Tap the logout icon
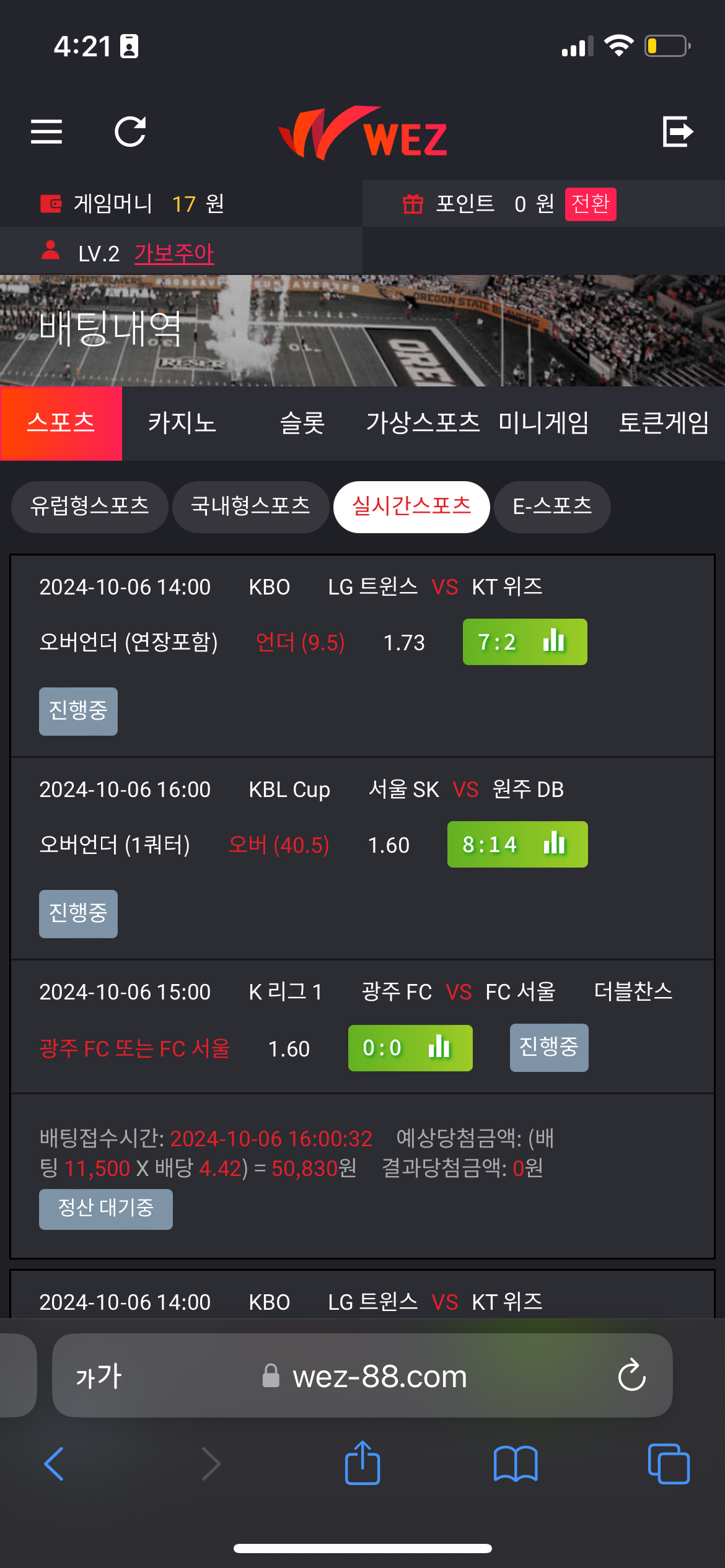Viewport: 725px width, 1568px height. point(677,131)
